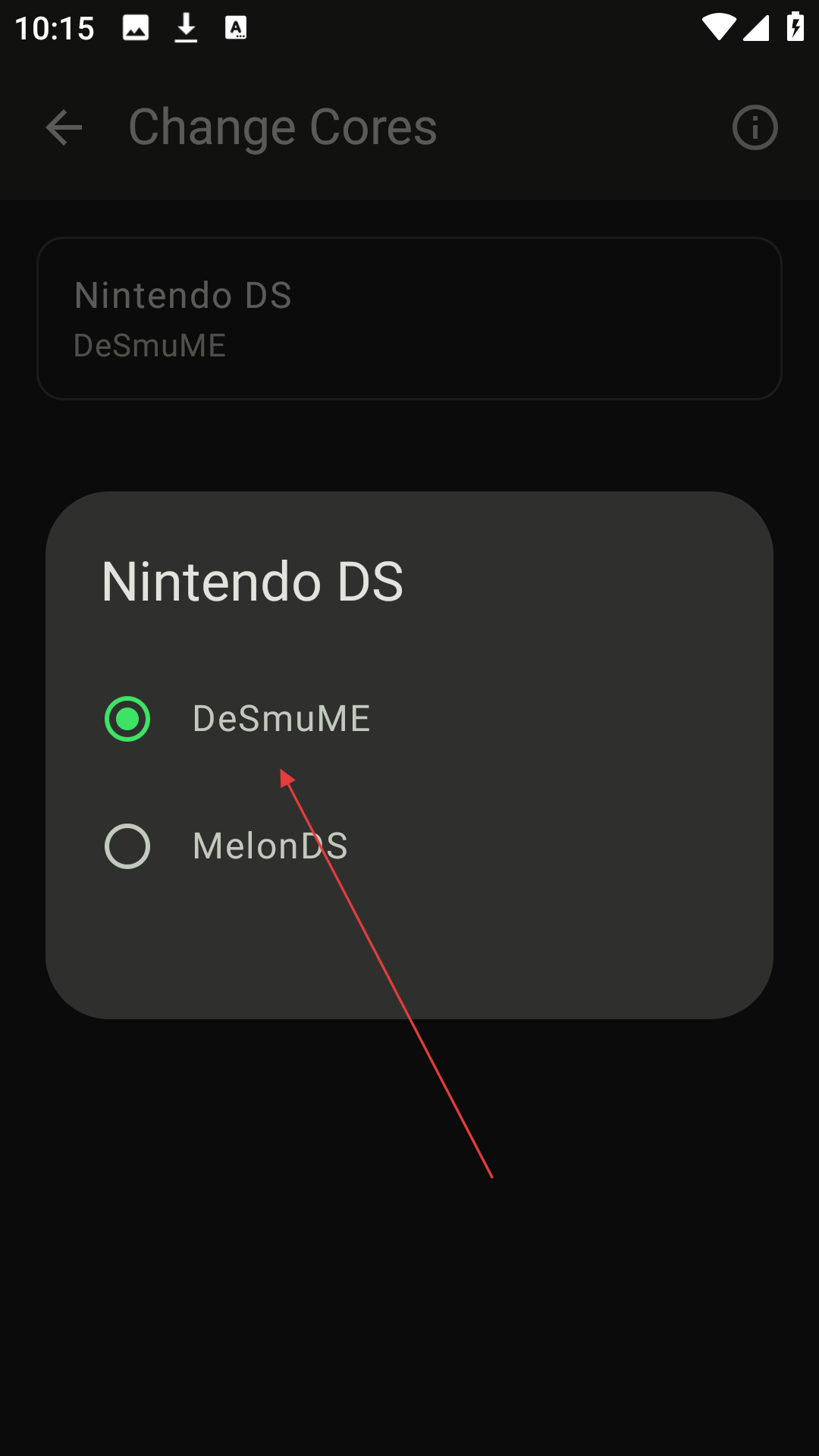Open the Nintendo DS DeSmuME core card
This screenshot has height=1456, width=819.
(409, 318)
